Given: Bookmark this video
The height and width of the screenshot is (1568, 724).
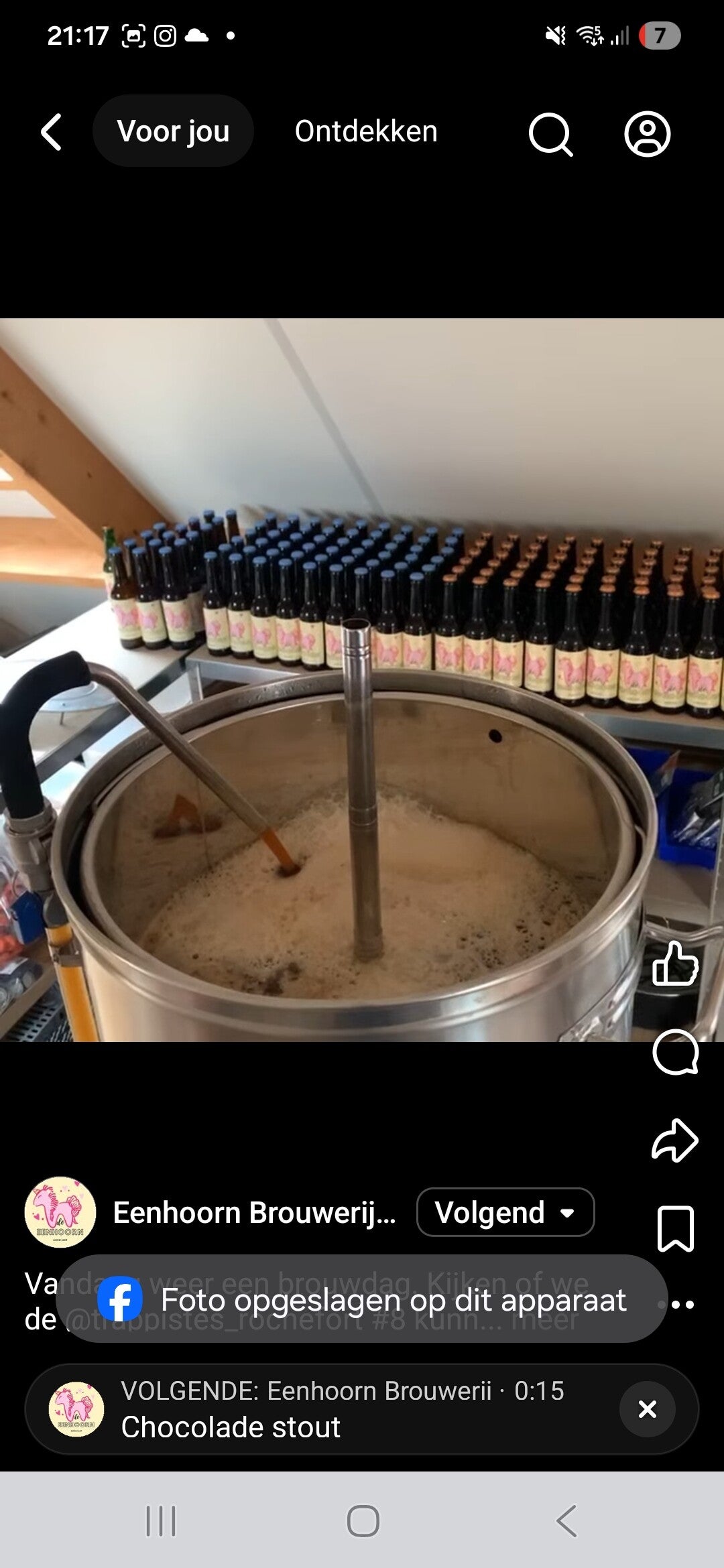Looking at the screenshot, I should click(675, 1228).
